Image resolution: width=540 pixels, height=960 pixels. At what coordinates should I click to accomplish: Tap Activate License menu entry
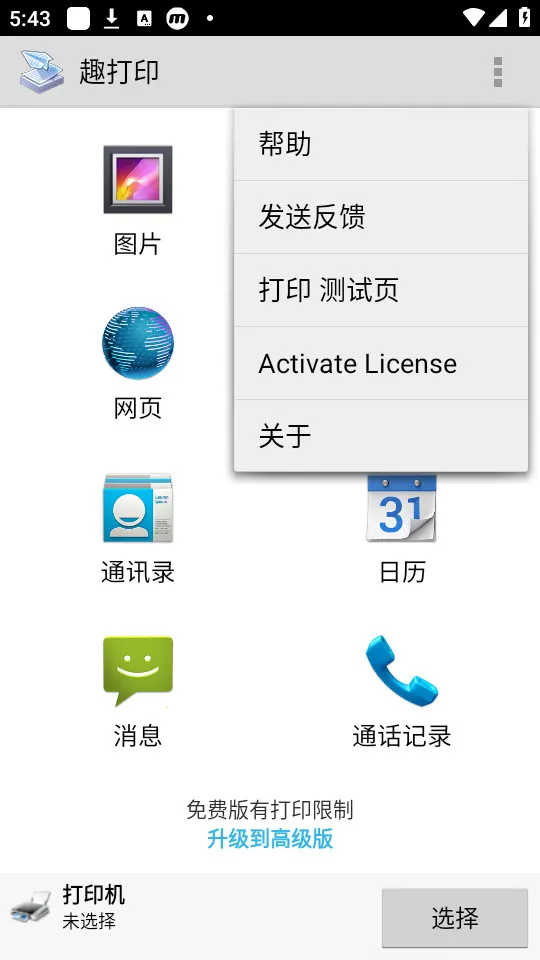(381, 363)
